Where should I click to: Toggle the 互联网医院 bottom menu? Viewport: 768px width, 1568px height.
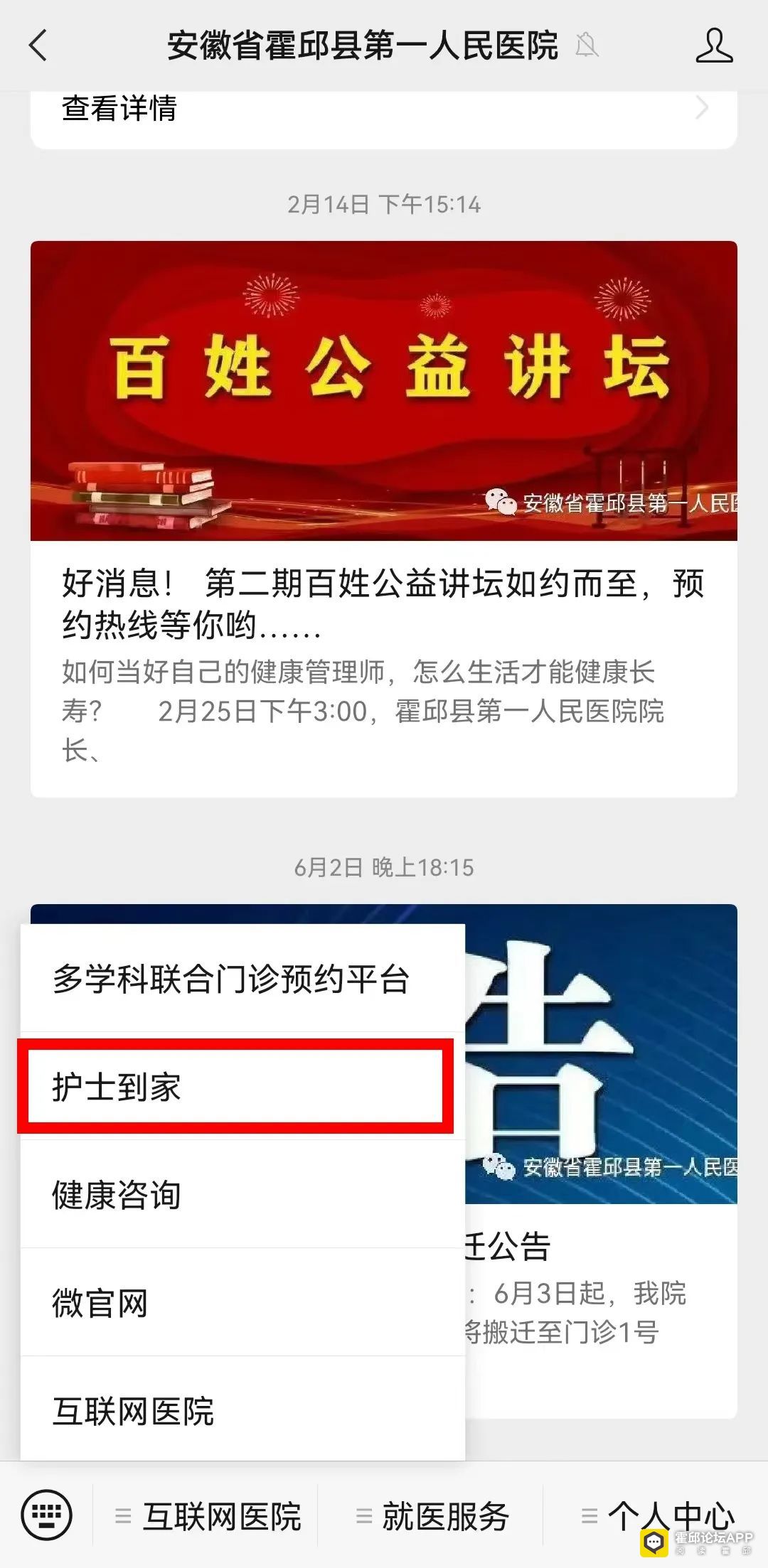pyautogui.click(x=208, y=1516)
